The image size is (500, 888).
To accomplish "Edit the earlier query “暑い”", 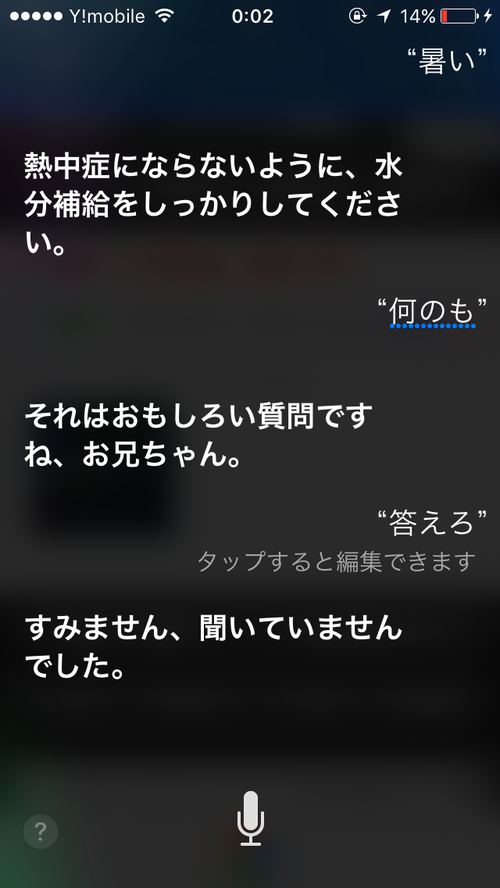I will [447, 61].
